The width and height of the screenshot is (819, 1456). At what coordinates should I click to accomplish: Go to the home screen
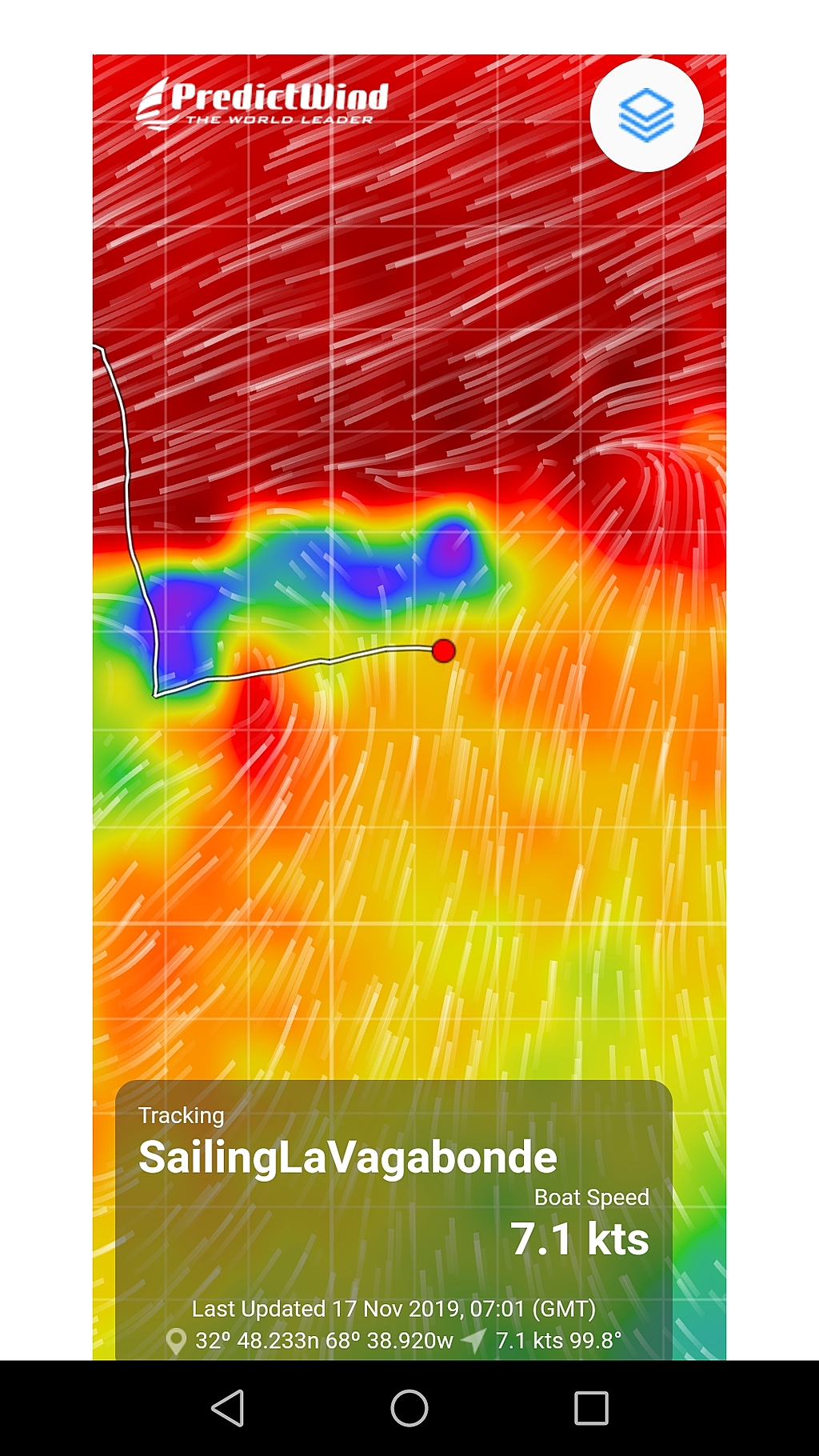click(x=409, y=1408)
